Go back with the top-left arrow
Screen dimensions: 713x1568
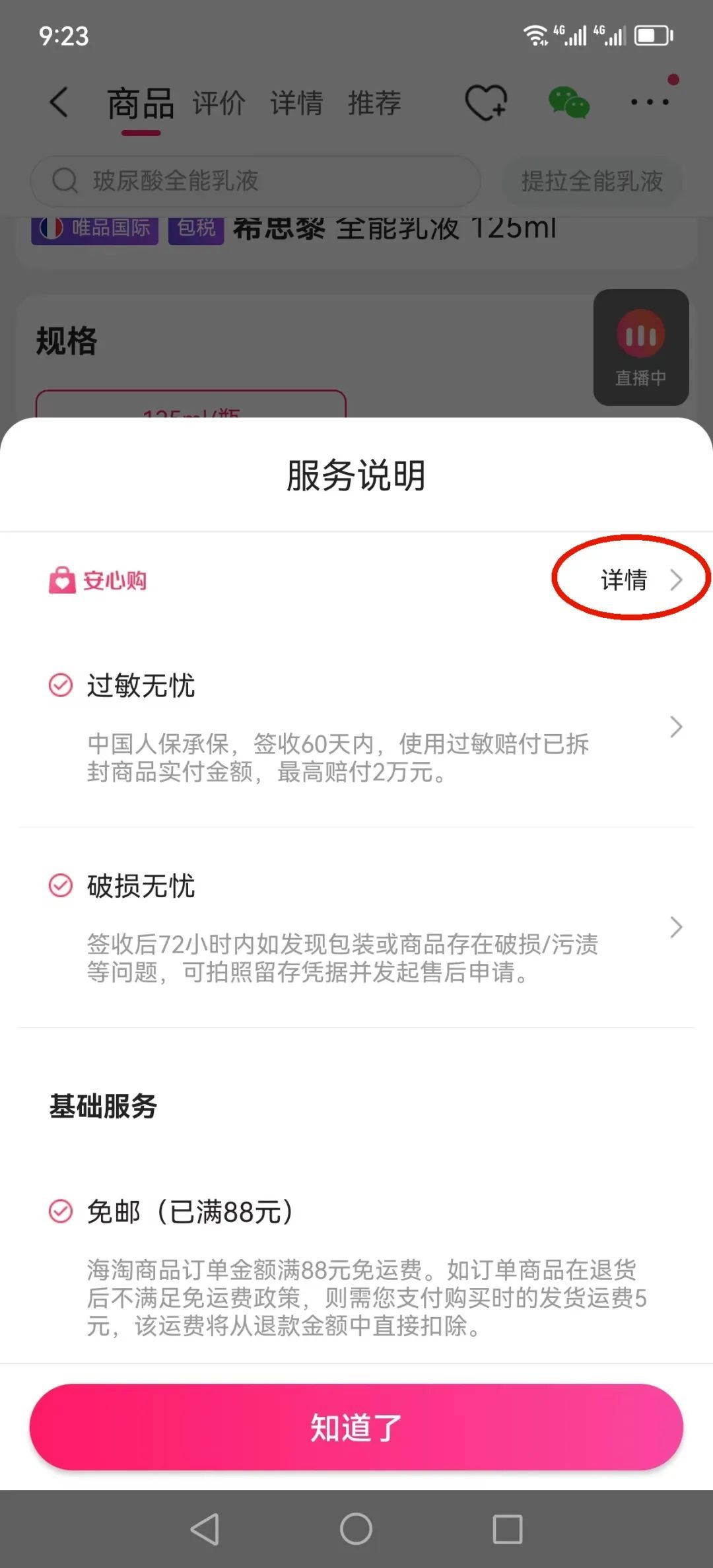pyautogui.click(x=59, y=102)
